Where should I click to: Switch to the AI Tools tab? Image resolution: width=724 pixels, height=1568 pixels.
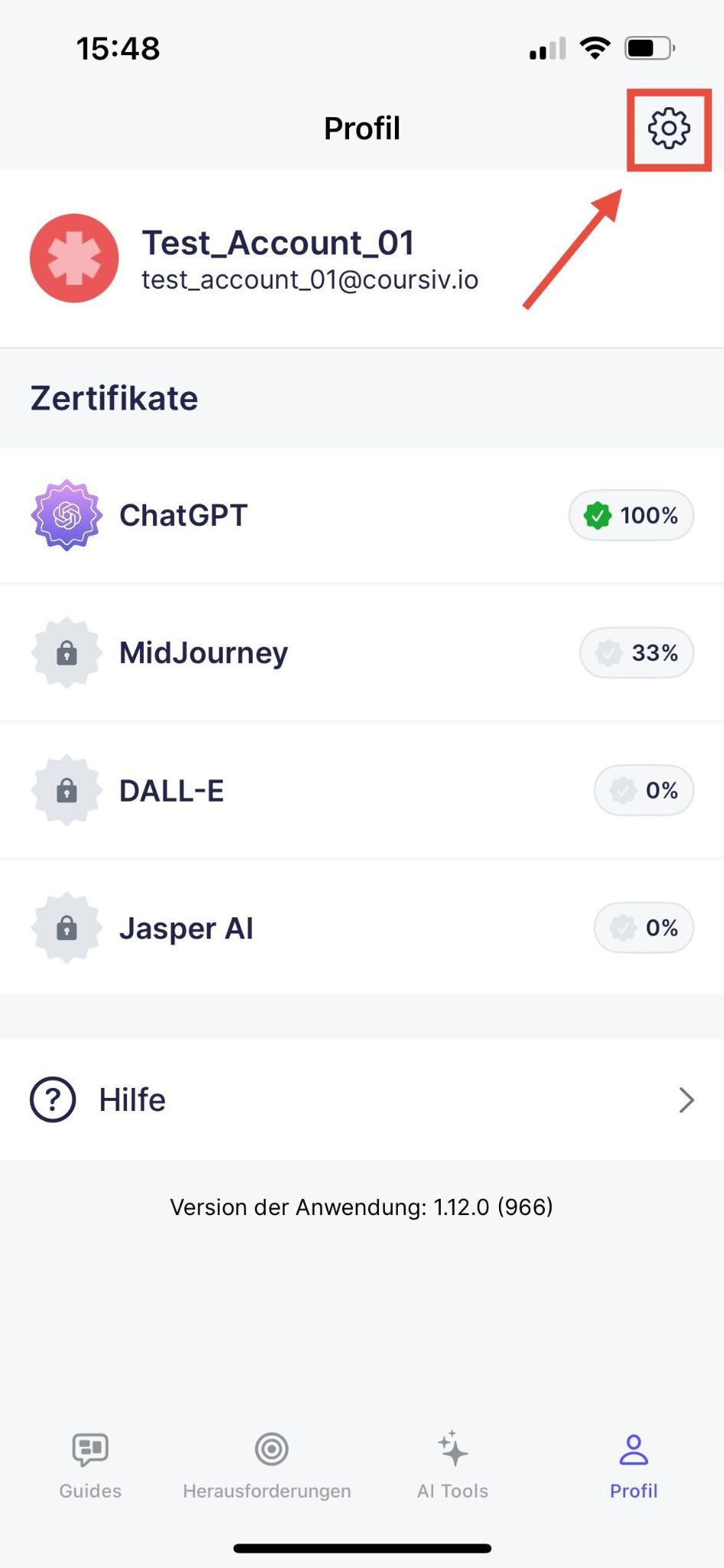452,1466
